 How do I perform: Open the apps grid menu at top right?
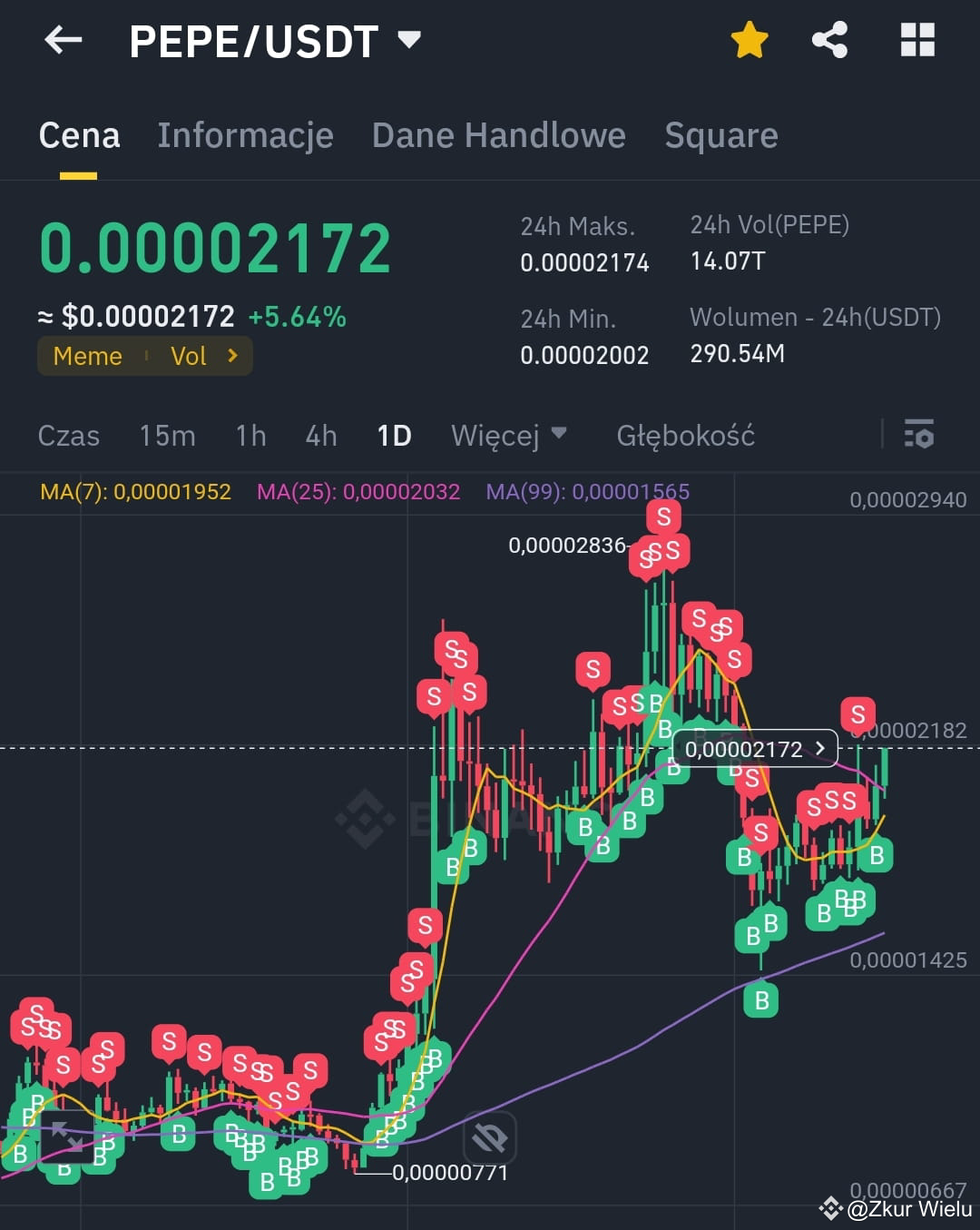pyautogui.click(x=916, y=40)
